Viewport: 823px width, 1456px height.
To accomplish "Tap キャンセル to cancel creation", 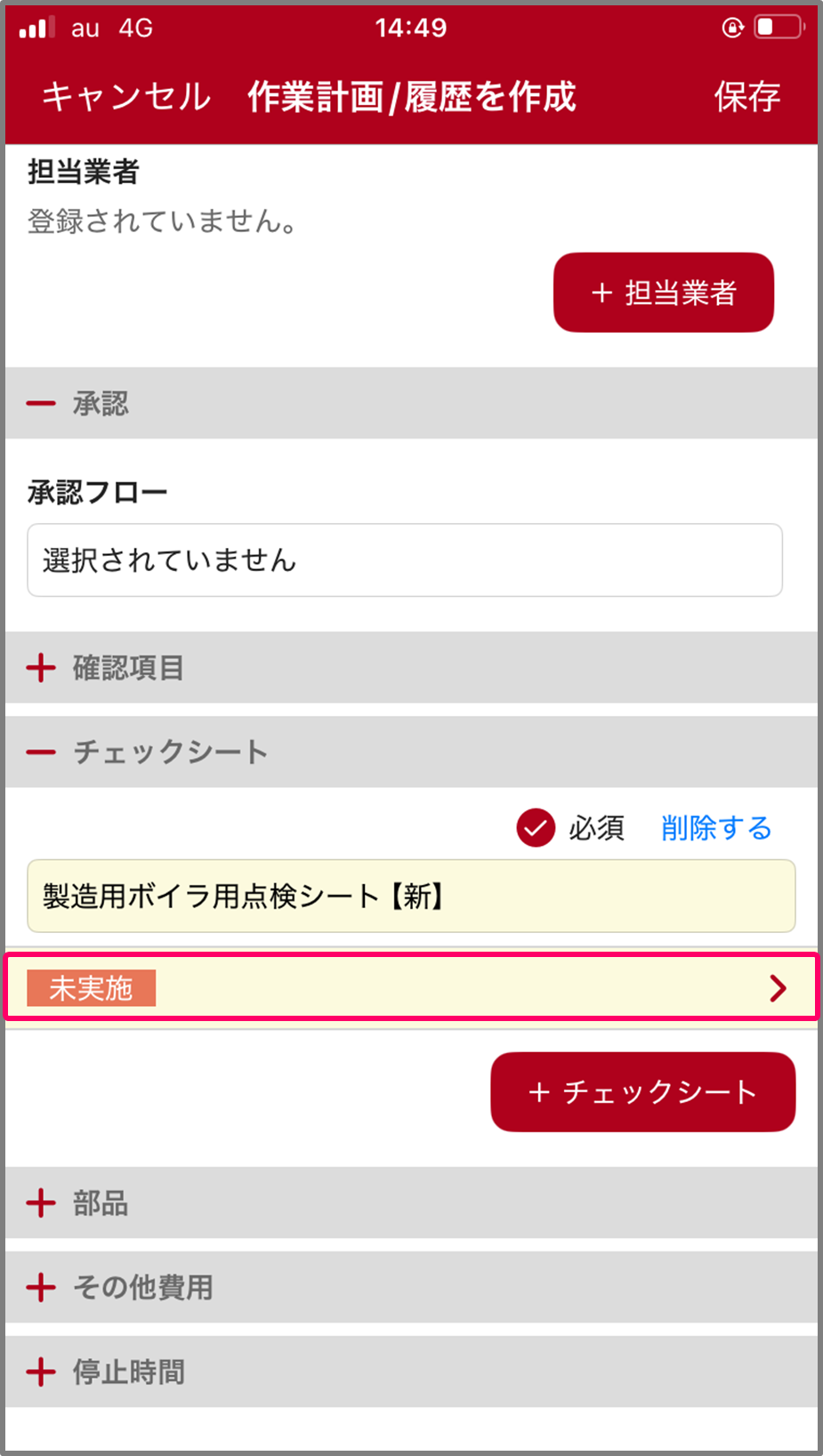I will point(125,96).
